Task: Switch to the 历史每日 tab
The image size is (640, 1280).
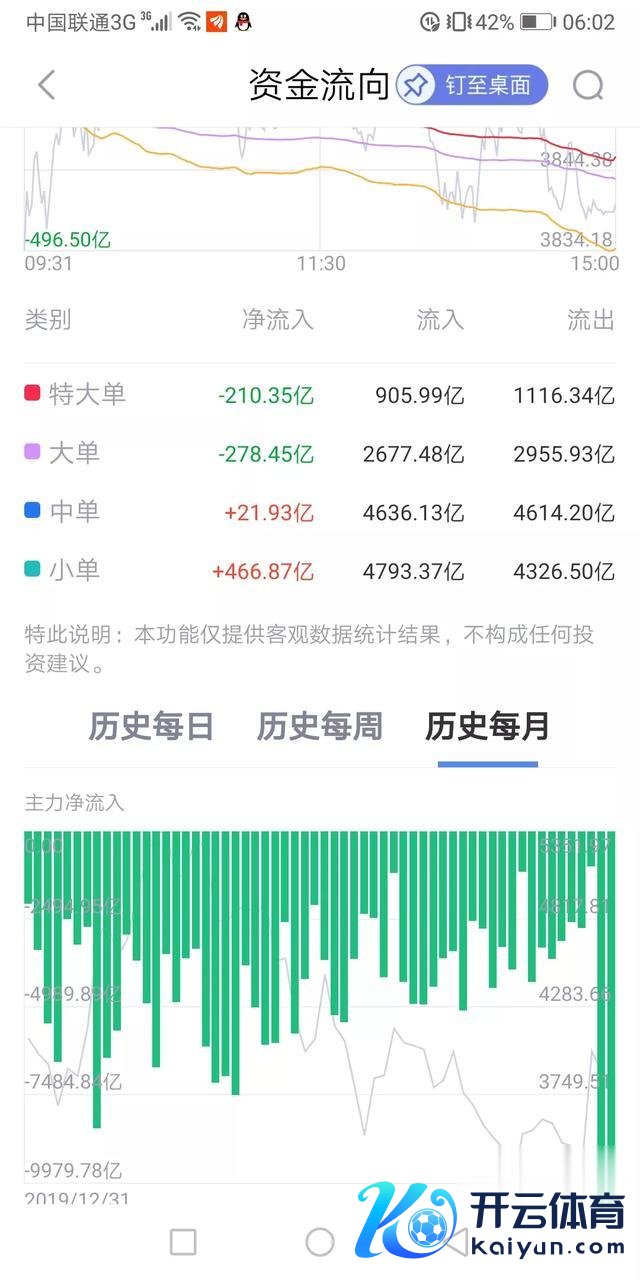Action: 151,726
